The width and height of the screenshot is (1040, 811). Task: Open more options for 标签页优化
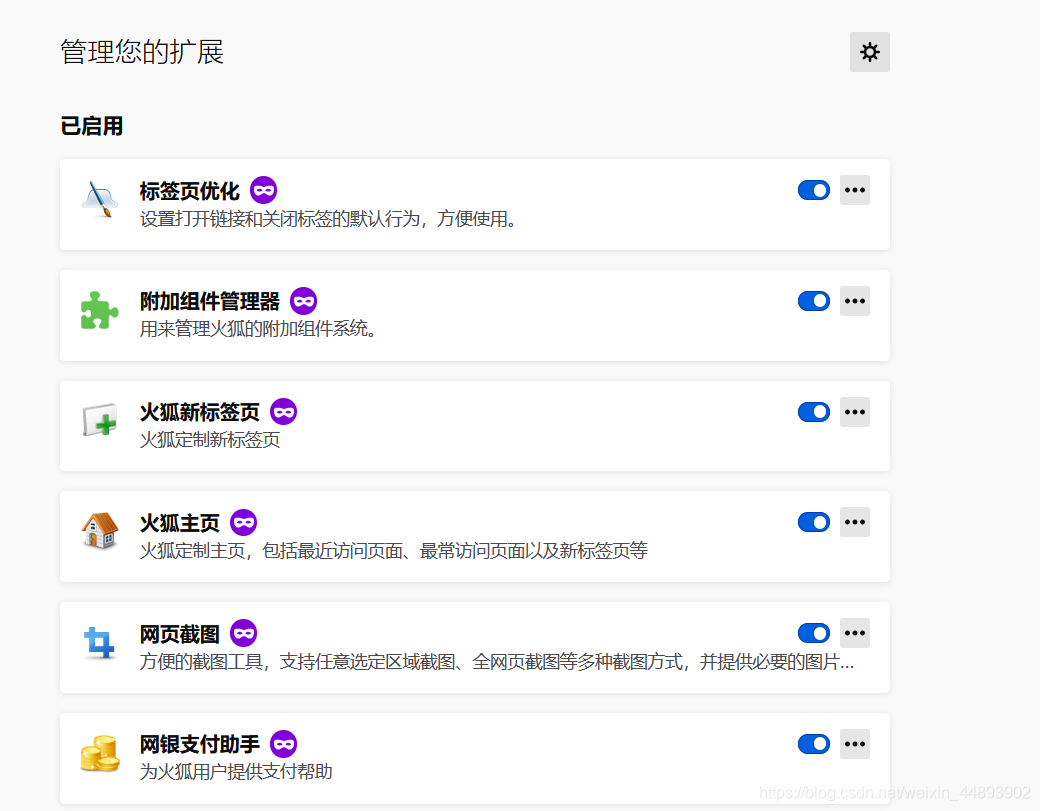(x=854, y=190)
